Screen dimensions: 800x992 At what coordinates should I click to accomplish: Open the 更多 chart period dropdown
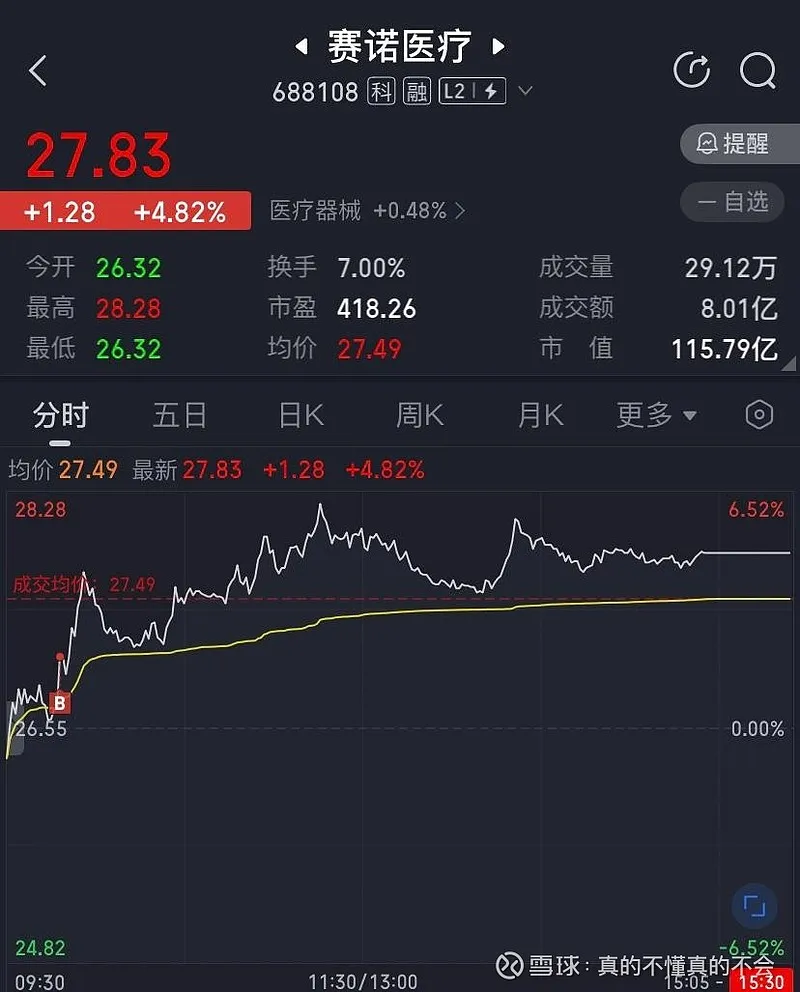coord(656,415)
